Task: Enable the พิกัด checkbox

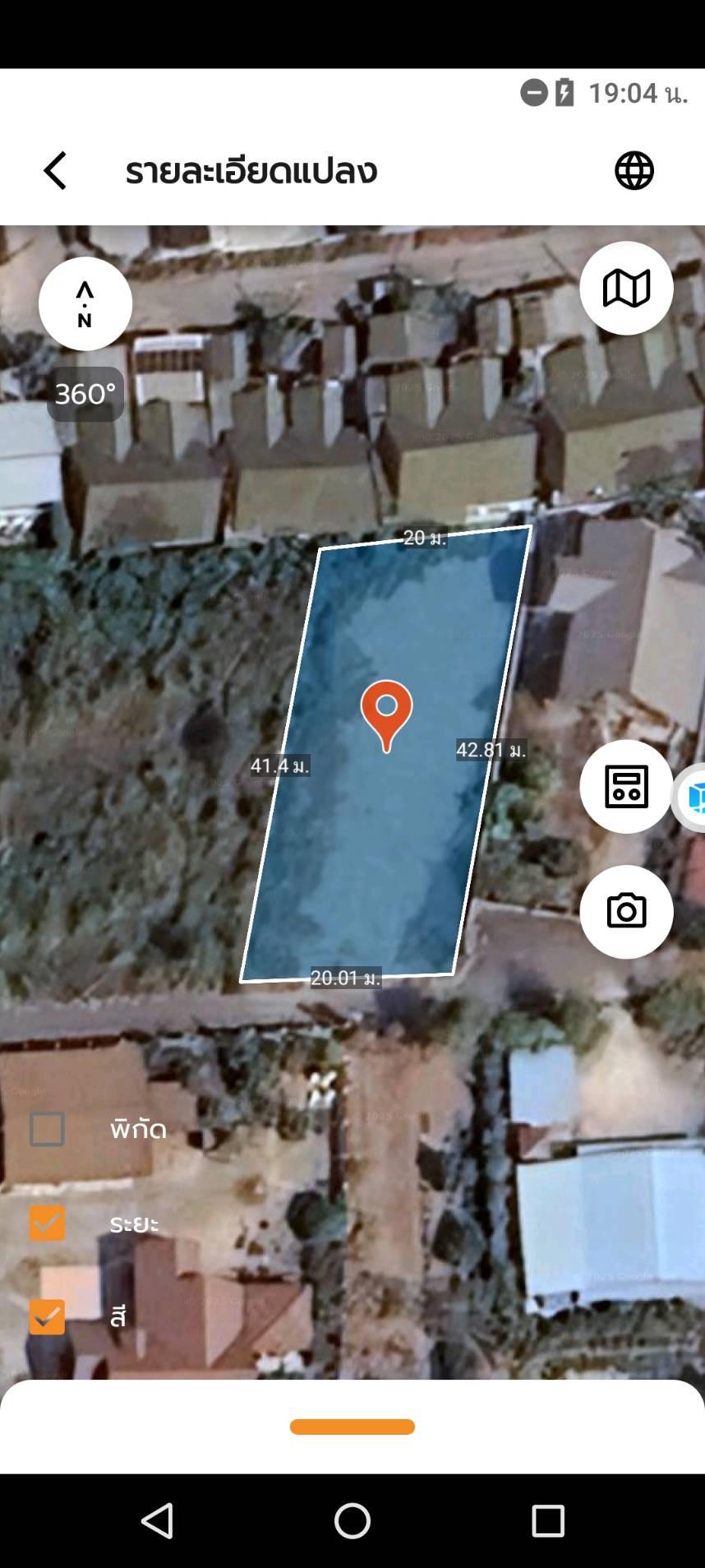Action: tap(47, 1129)
